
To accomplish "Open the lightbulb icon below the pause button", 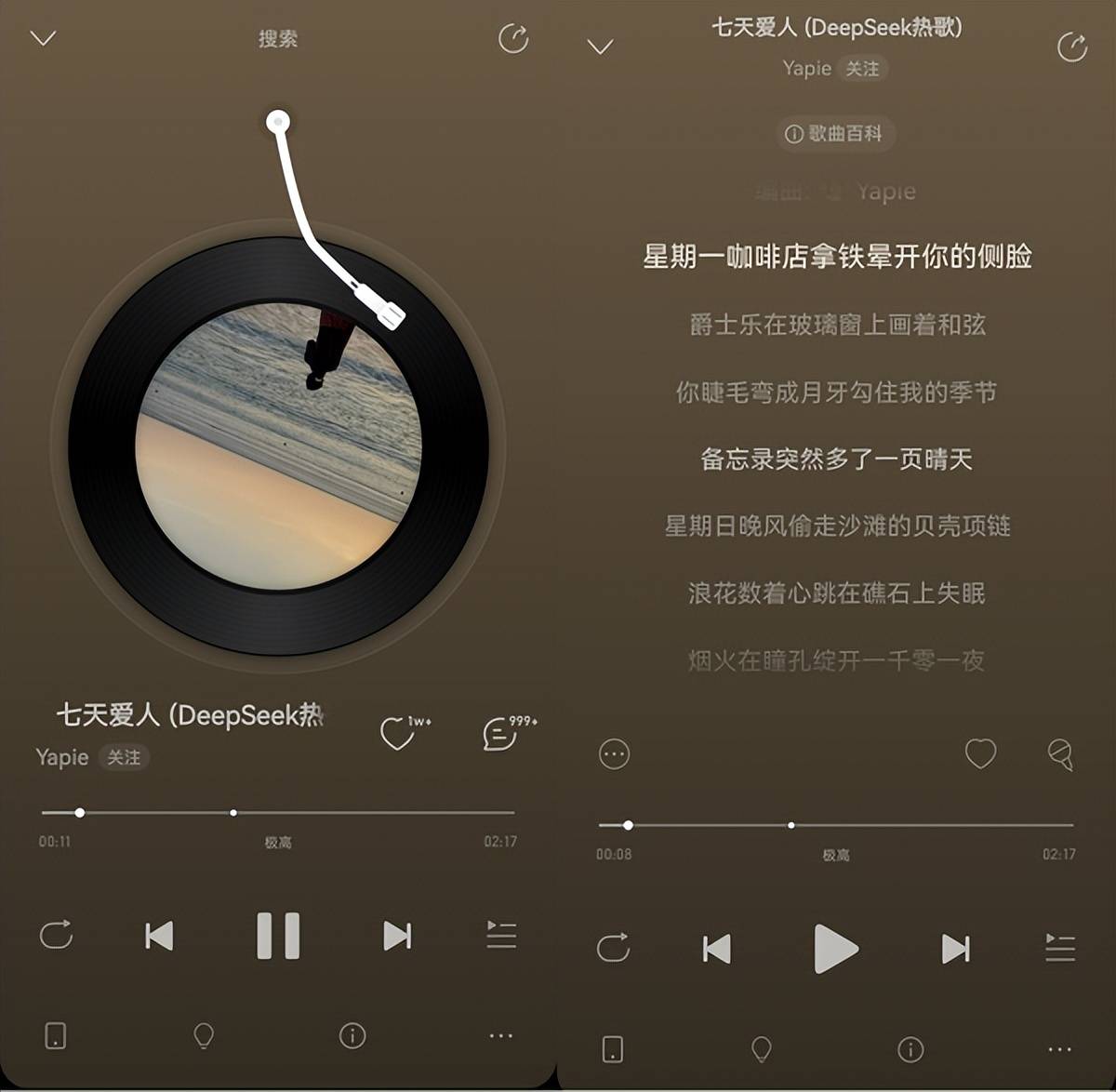I will (203, 1035).
